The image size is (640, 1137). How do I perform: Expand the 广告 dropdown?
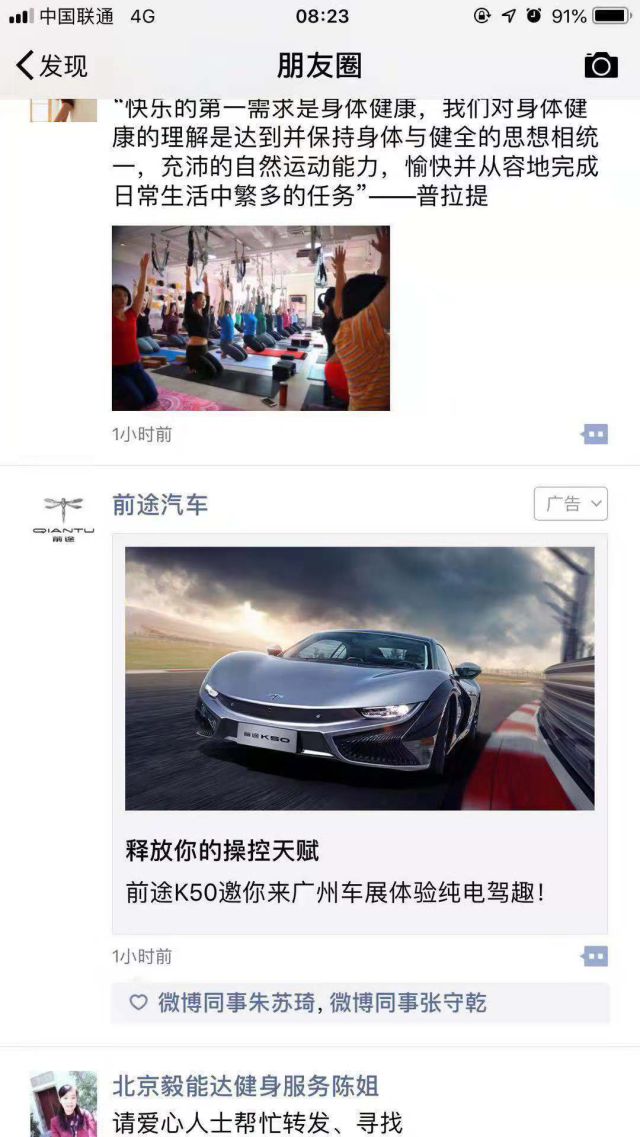[570, 505]
